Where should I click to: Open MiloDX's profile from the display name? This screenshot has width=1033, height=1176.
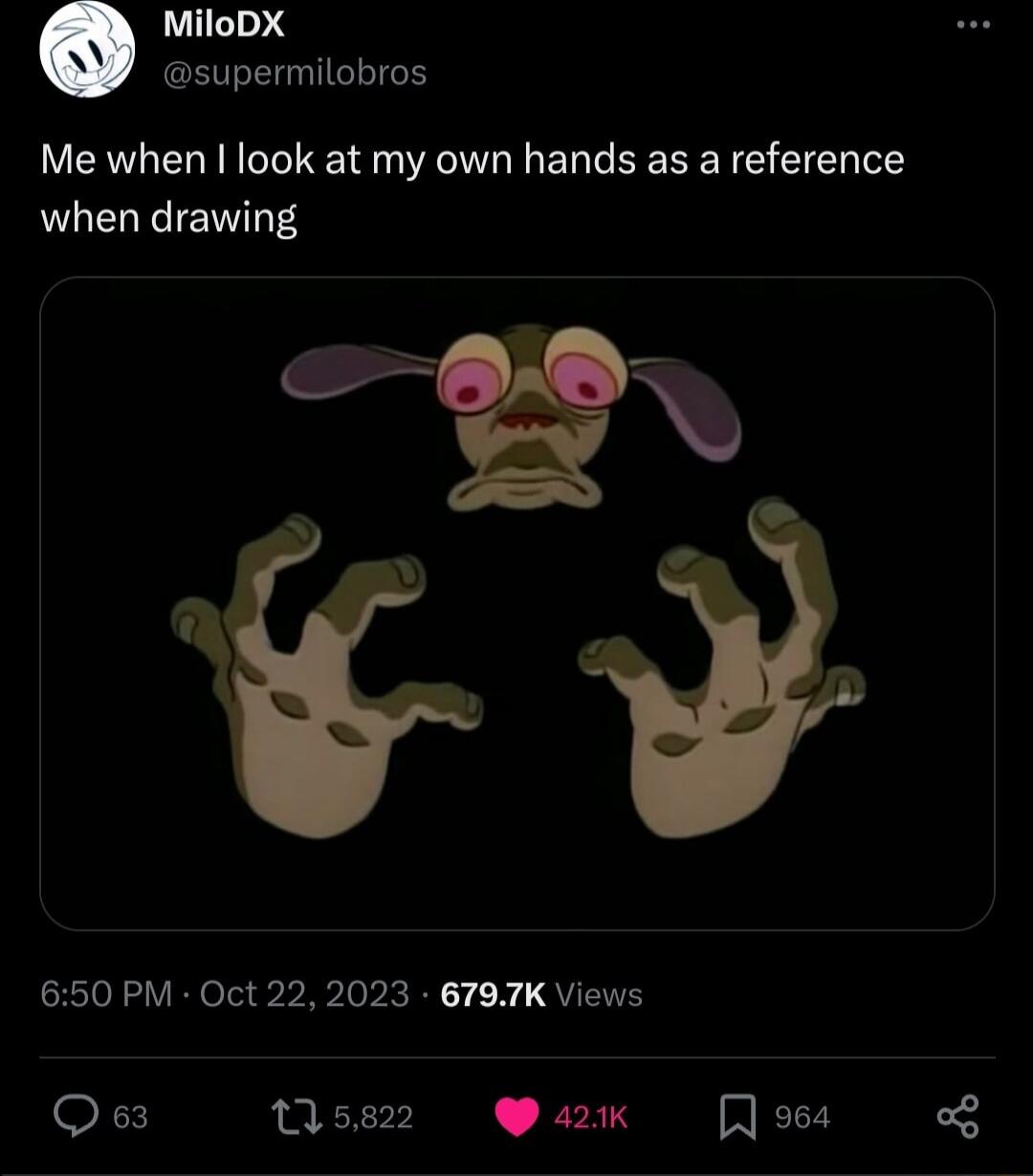pos(225,26)
